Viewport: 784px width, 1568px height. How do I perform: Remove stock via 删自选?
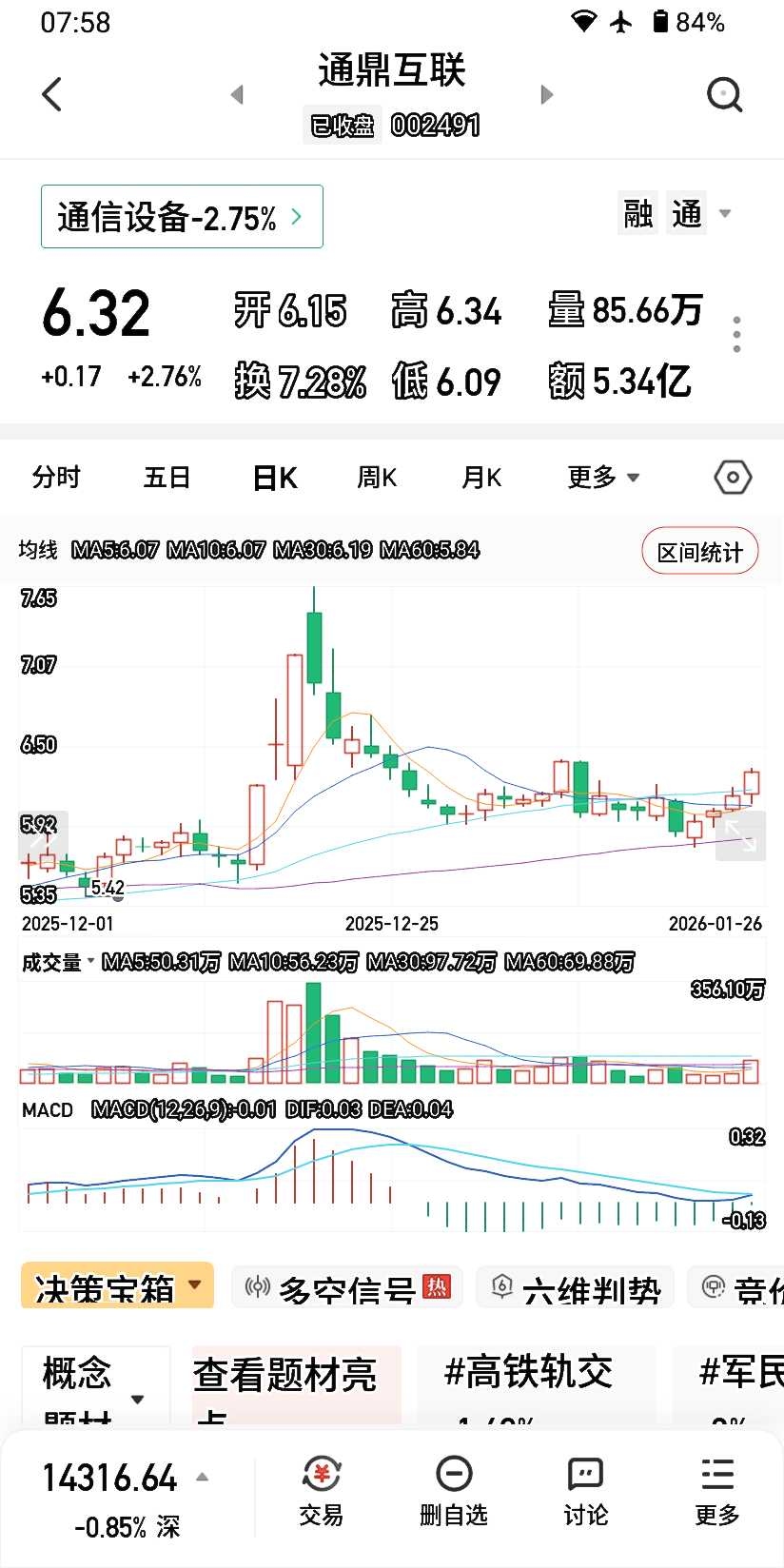click(x=454, y=1491)
